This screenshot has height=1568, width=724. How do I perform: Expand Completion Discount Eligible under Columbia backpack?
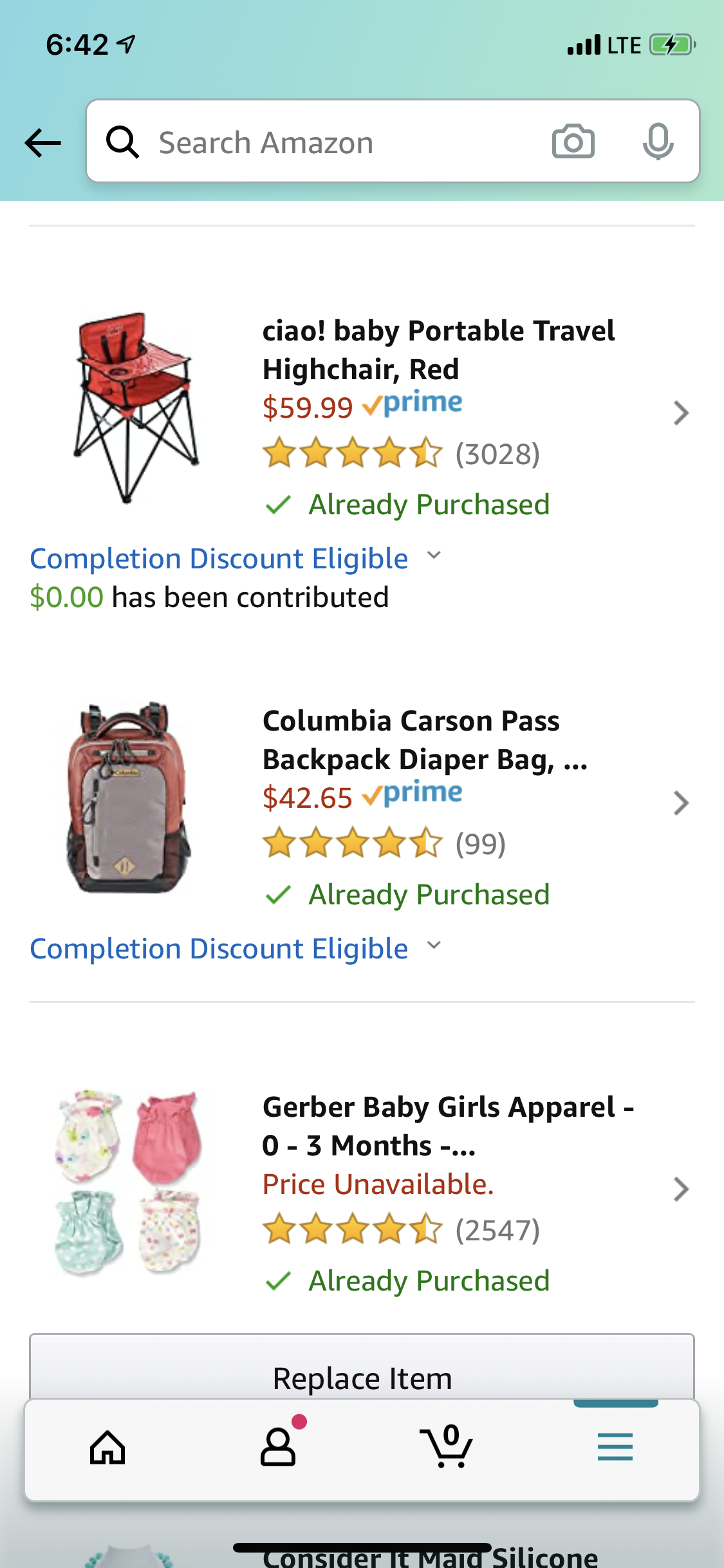click(236, 949)
